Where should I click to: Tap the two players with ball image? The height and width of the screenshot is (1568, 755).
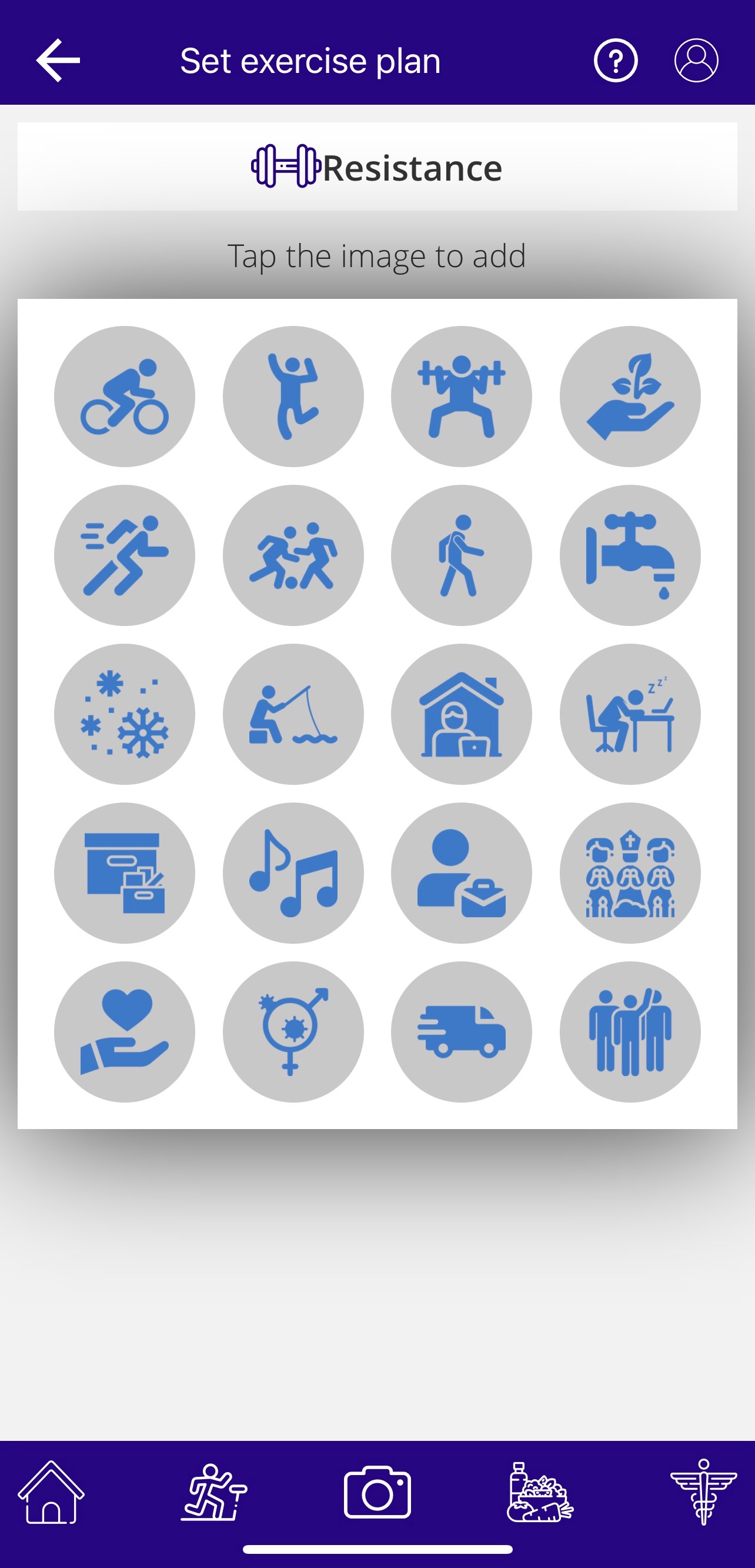293,555
